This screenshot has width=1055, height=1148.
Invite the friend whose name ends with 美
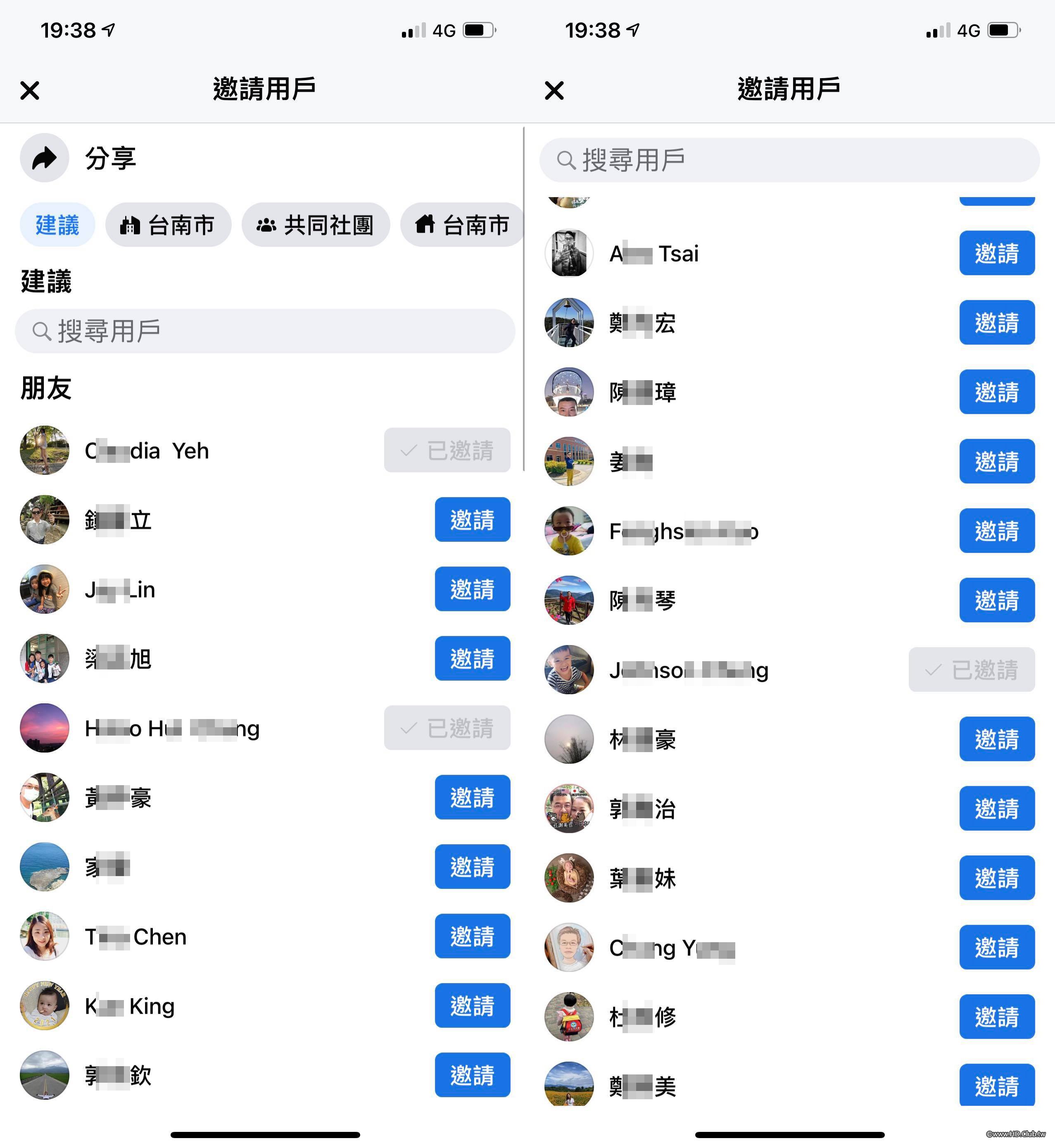996,1085
